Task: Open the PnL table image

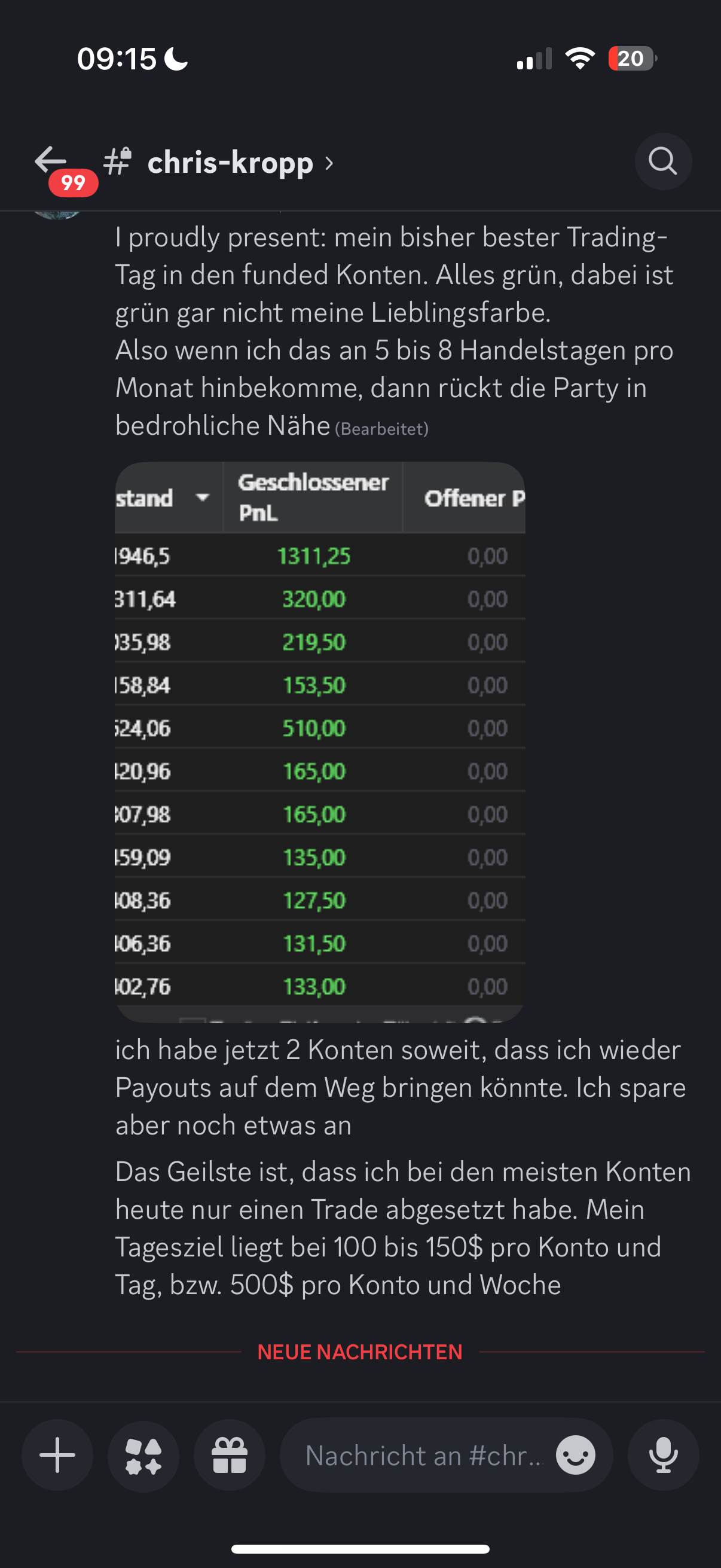Action: pyautogui.click(x=320, y=742)
